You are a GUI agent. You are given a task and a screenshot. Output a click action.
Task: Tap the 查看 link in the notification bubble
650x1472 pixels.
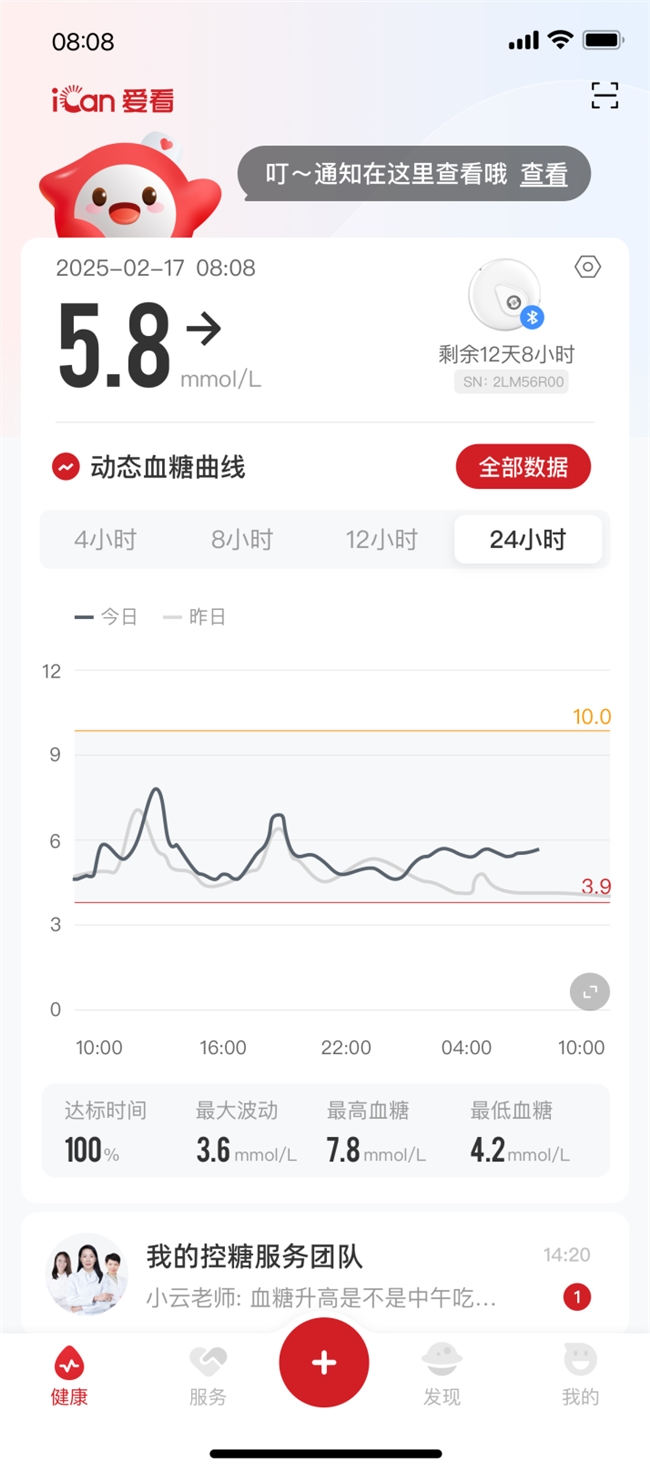point(543,174)
